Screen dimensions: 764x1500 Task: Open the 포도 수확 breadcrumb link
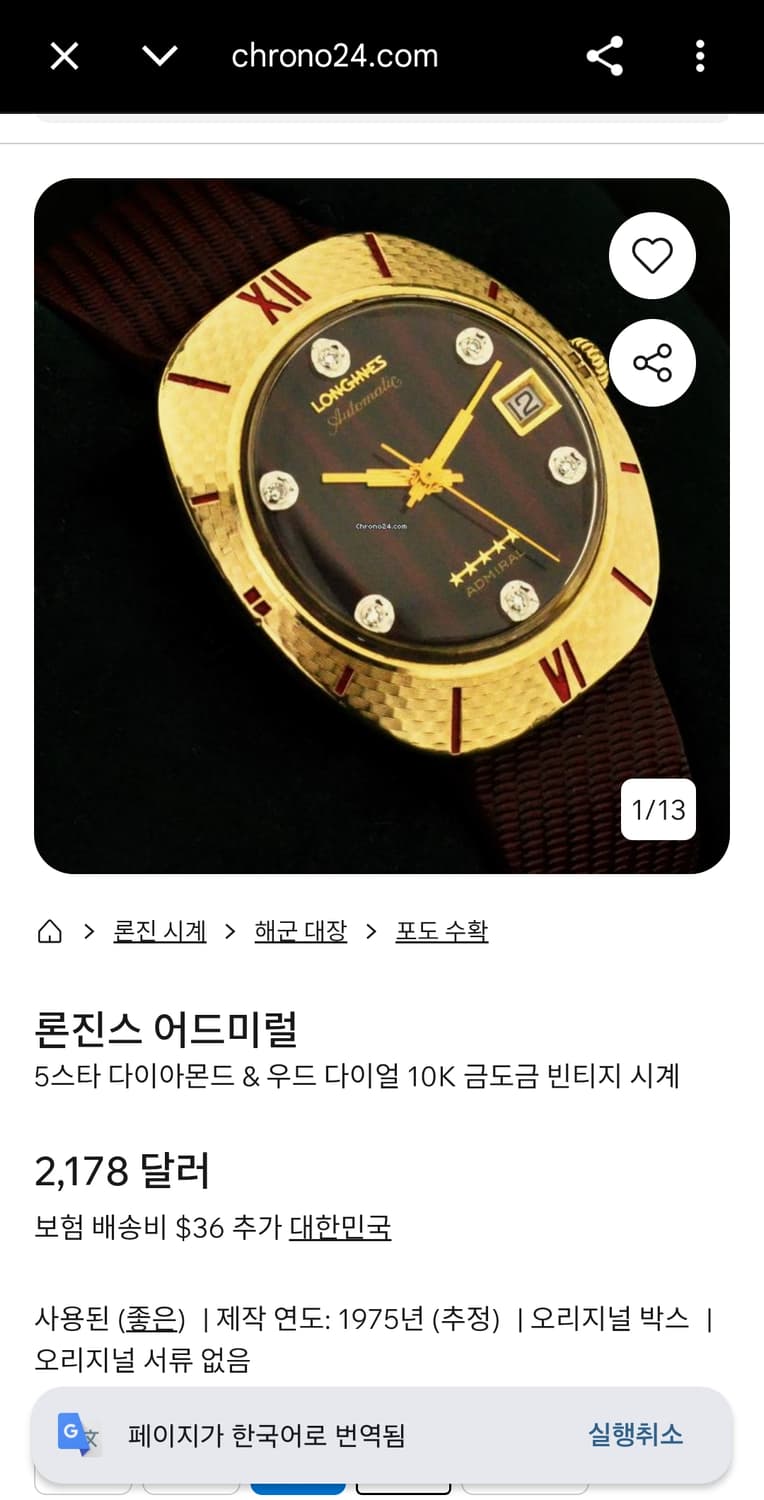[442, 930]
